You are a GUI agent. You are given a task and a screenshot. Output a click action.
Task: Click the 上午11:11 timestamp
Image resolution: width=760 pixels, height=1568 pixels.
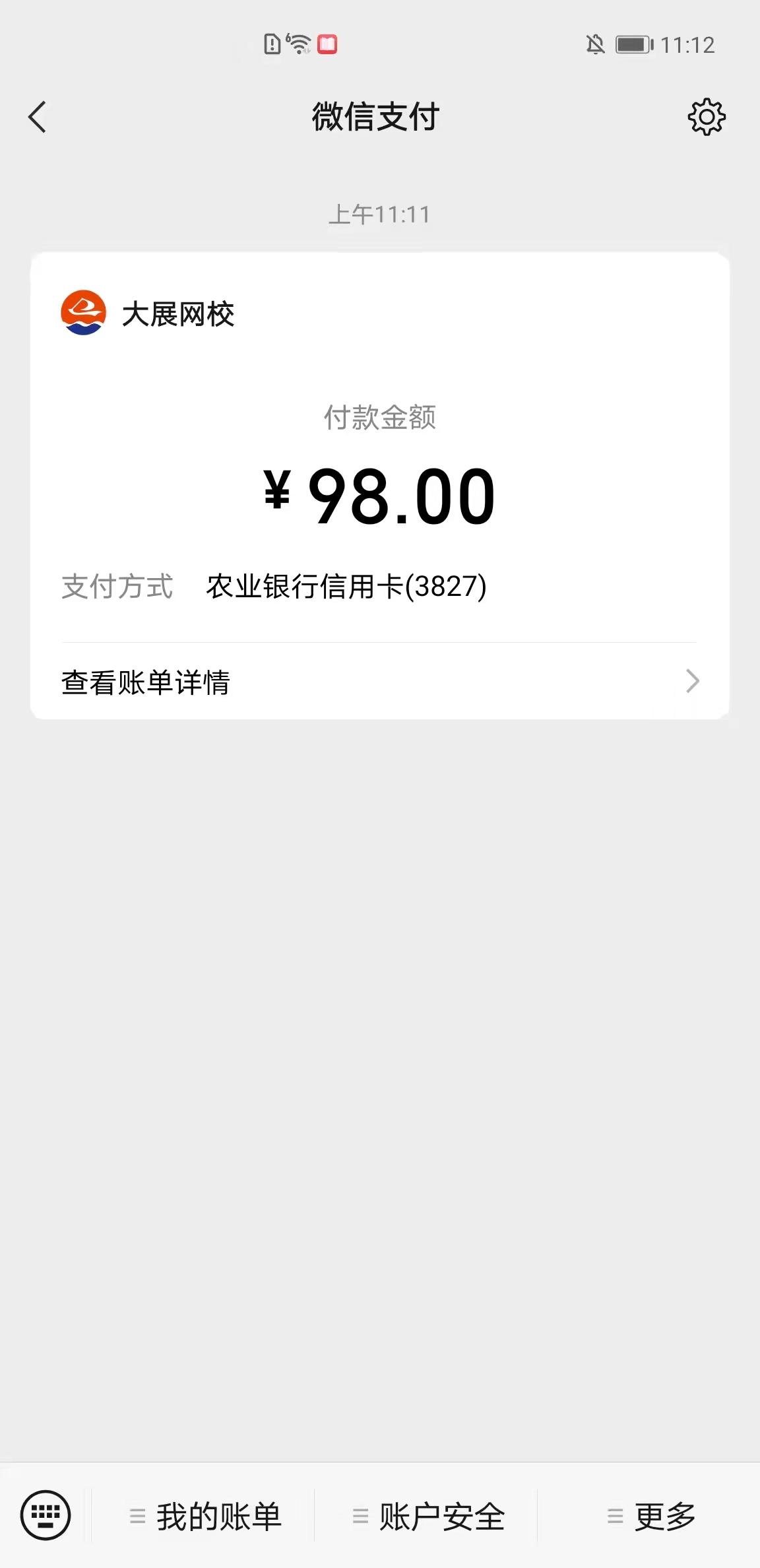click(380, 212)
